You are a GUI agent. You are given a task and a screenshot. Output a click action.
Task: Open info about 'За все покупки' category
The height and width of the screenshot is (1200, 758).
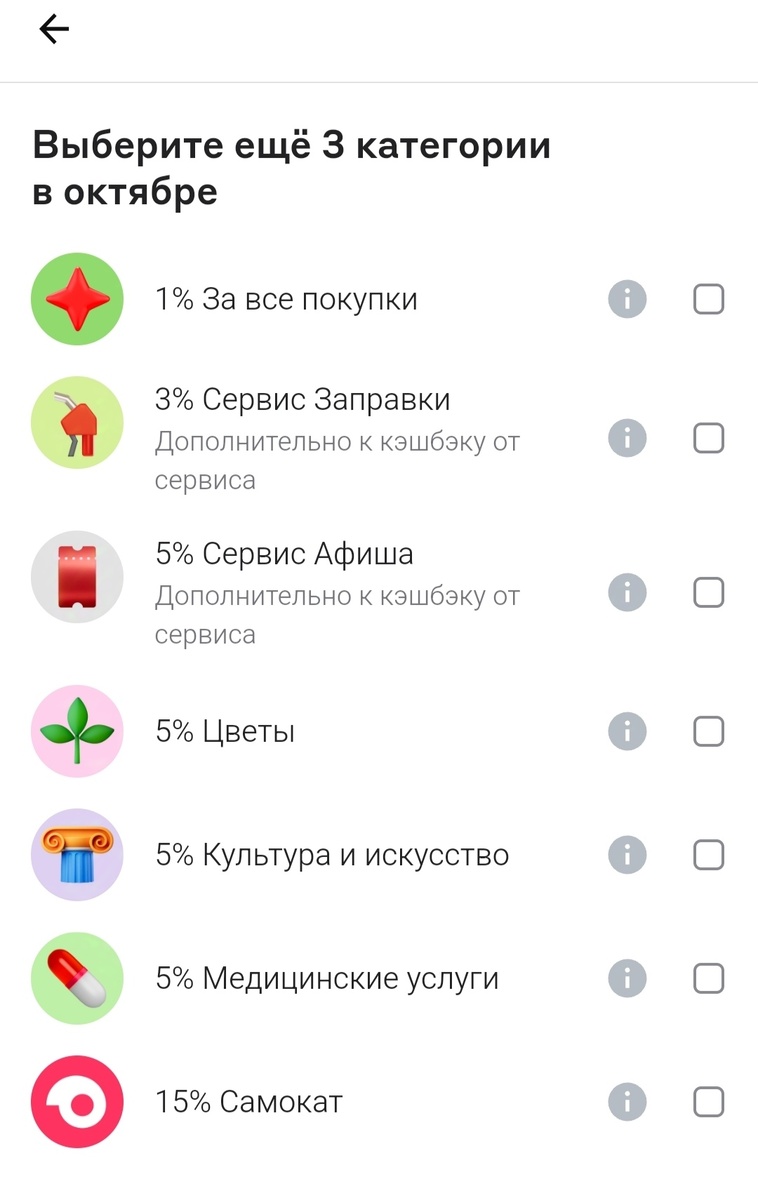pos(627,298)
